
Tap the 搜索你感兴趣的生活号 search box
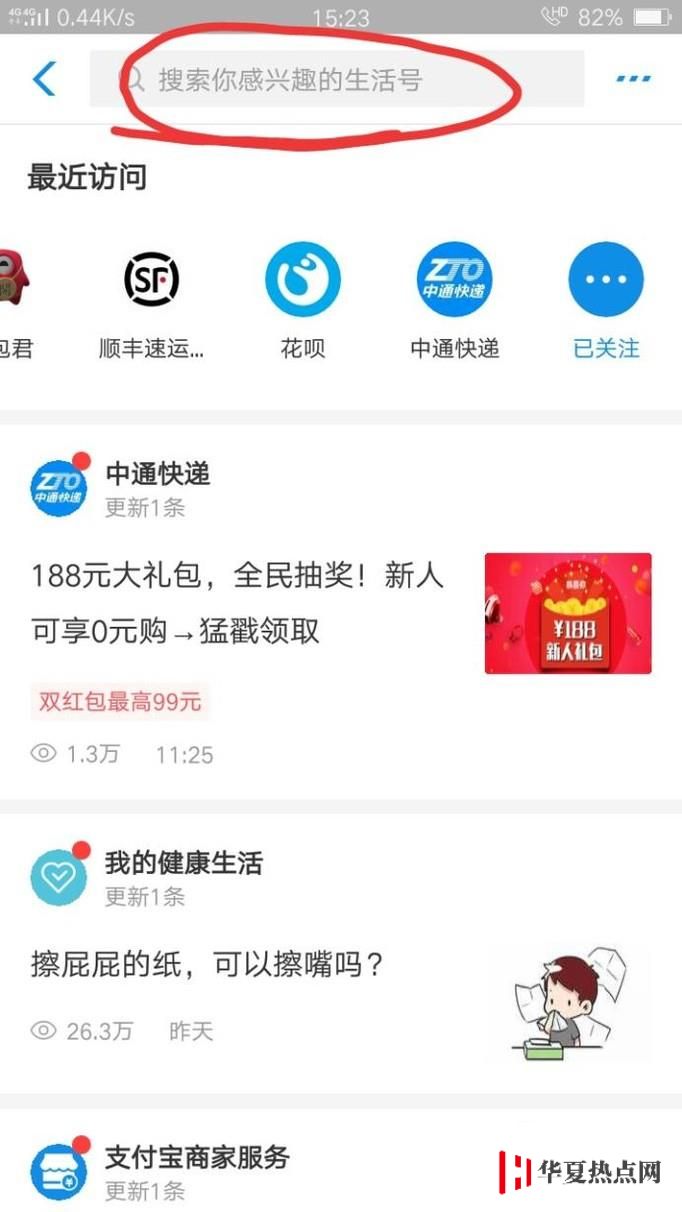[x=336, y=79]
